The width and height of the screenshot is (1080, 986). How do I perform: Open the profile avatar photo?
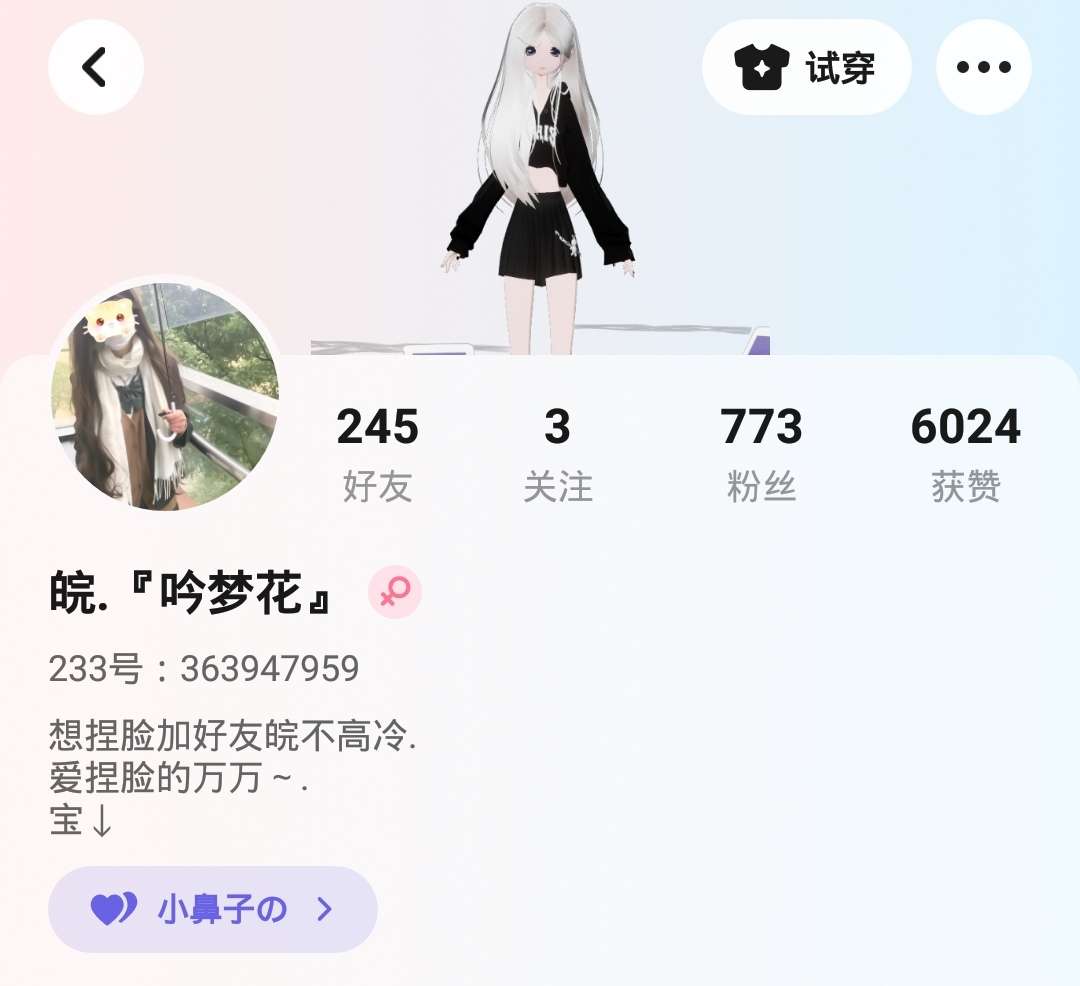point(165,396)
